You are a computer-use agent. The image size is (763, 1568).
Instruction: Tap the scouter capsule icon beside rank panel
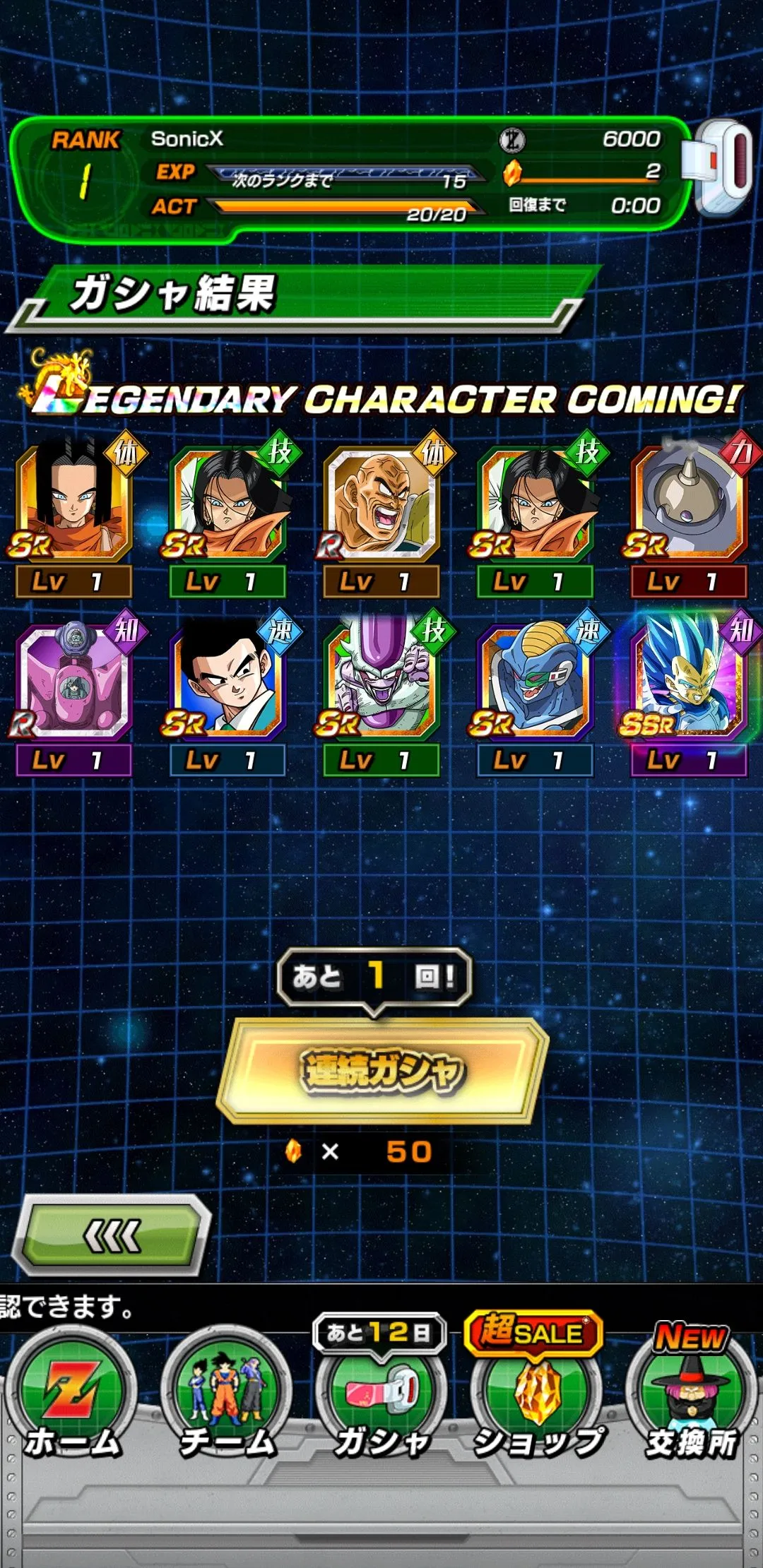pos(719,168)
